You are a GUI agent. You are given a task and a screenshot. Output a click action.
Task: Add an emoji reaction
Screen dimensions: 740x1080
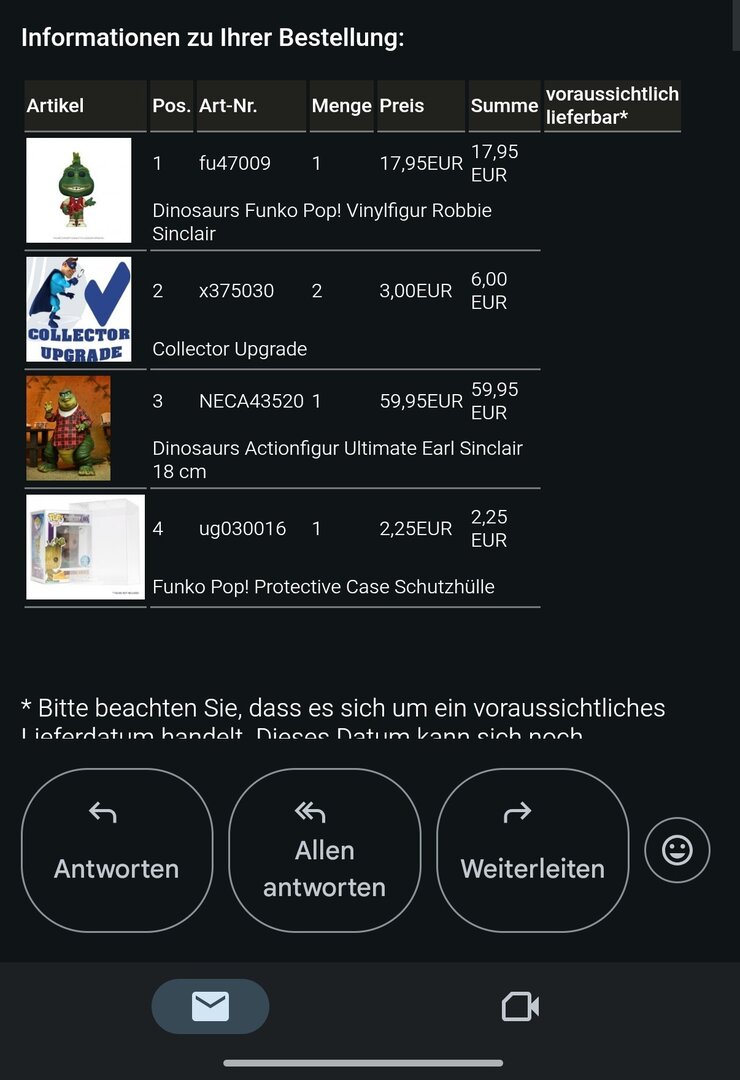[677, 850]
